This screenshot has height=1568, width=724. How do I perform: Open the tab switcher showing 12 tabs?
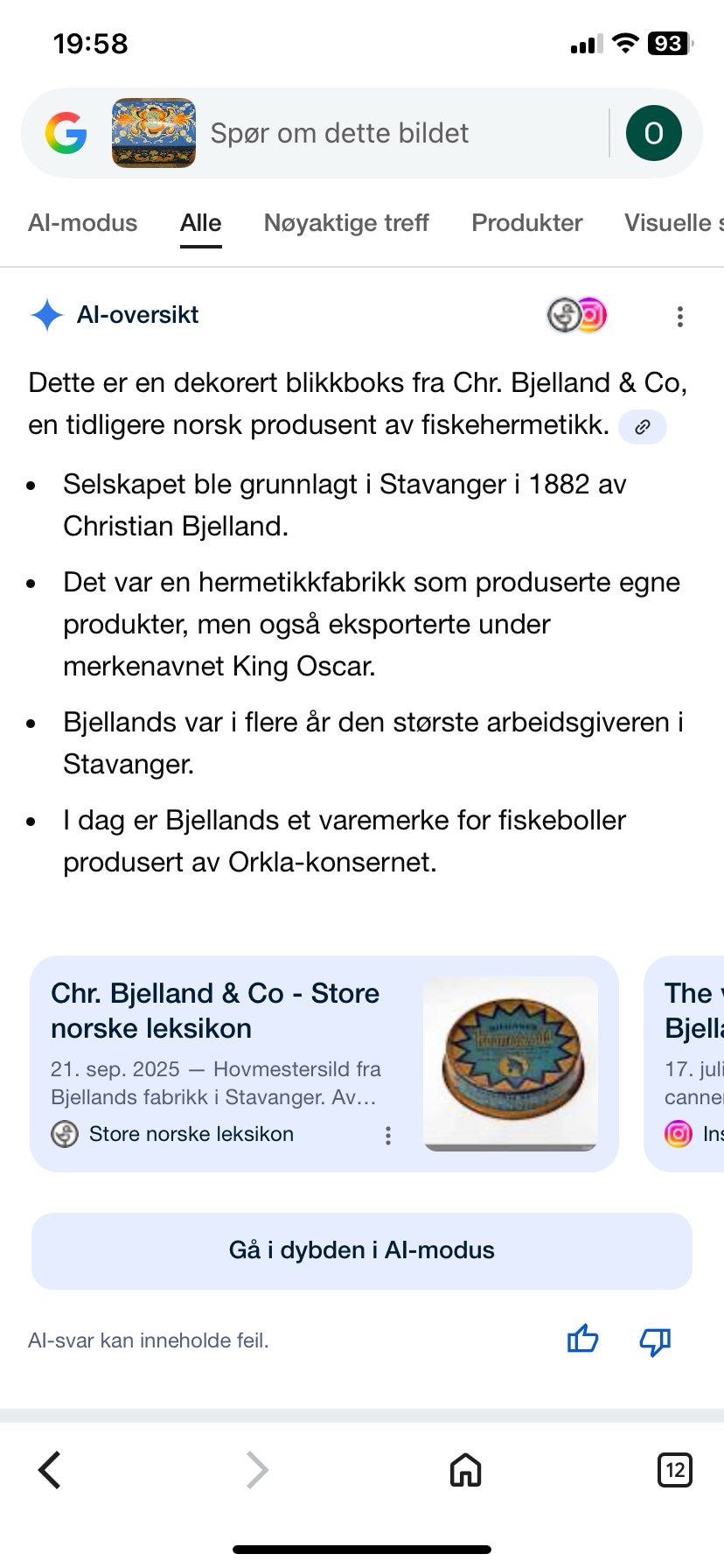point(673,1469)
